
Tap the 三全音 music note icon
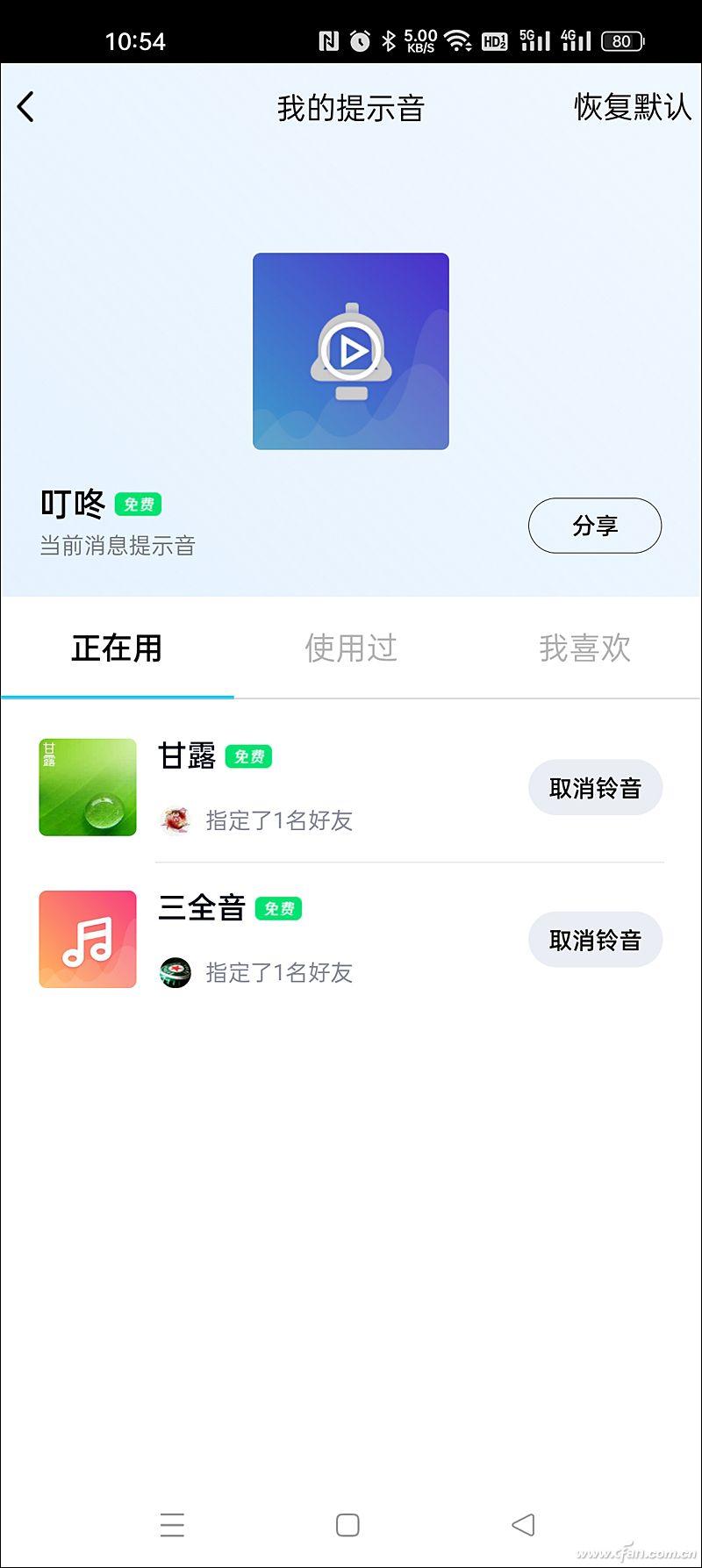click(x=87, y=939)
